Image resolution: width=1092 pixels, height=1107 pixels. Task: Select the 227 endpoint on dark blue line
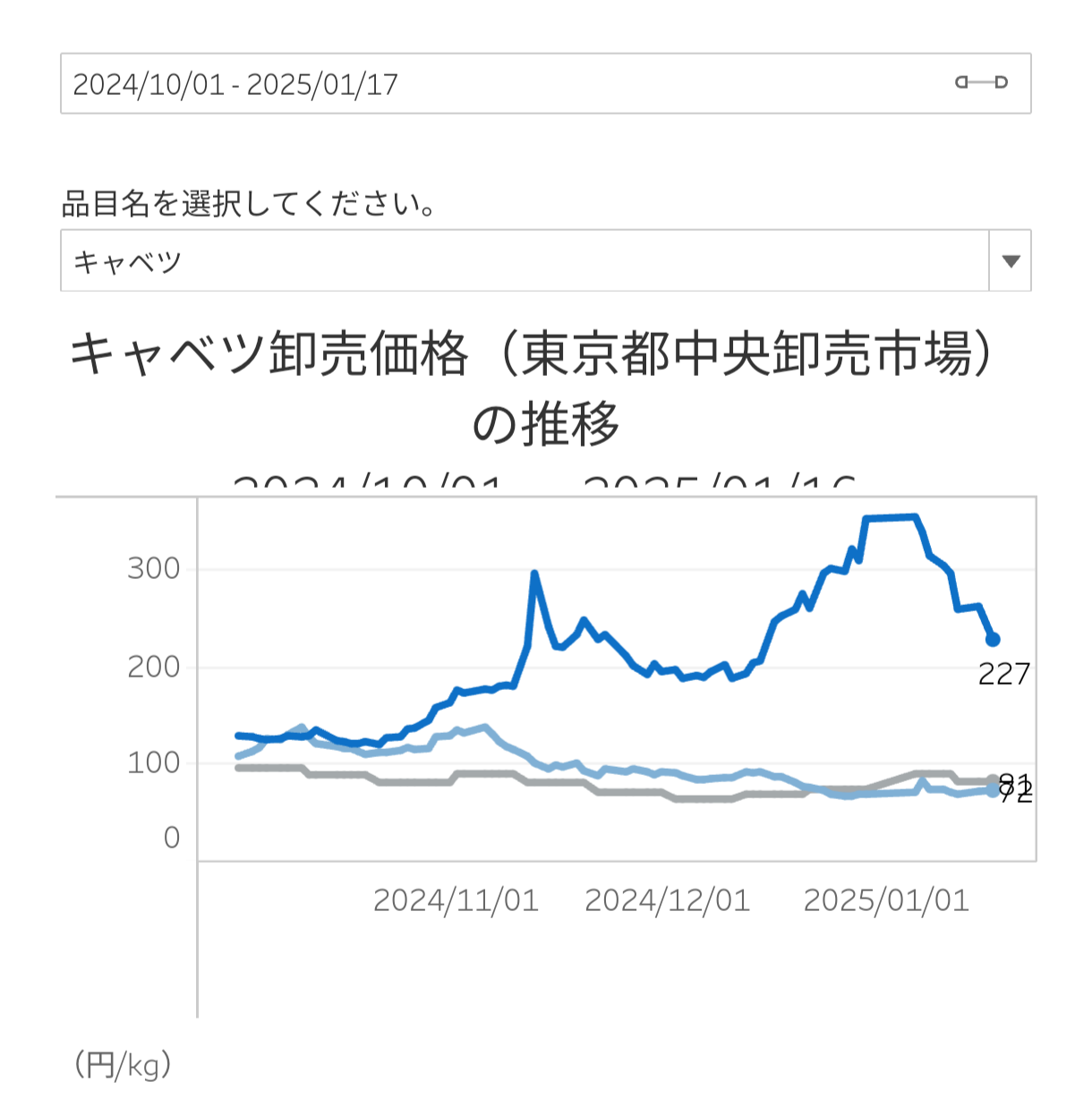click(x=993, y=639)
